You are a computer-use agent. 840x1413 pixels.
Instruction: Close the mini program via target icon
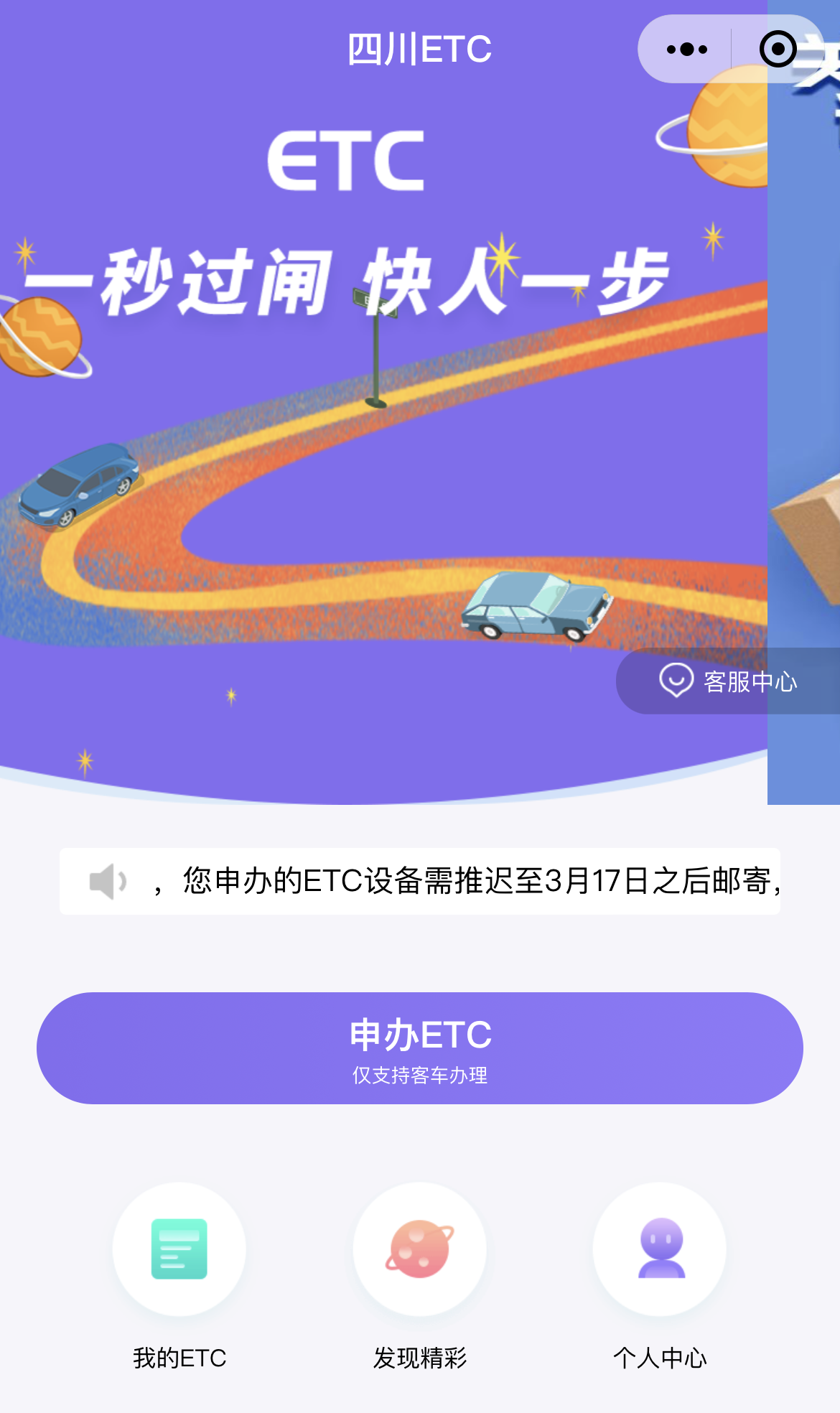click(x=778, y=50)
